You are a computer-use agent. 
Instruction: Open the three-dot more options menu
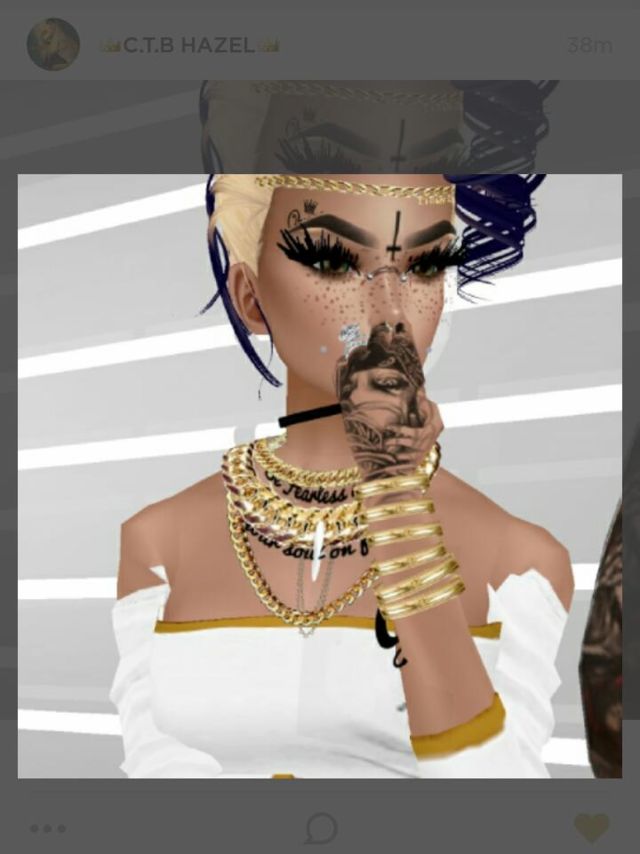pyautogui.click(x=48, y=828)
